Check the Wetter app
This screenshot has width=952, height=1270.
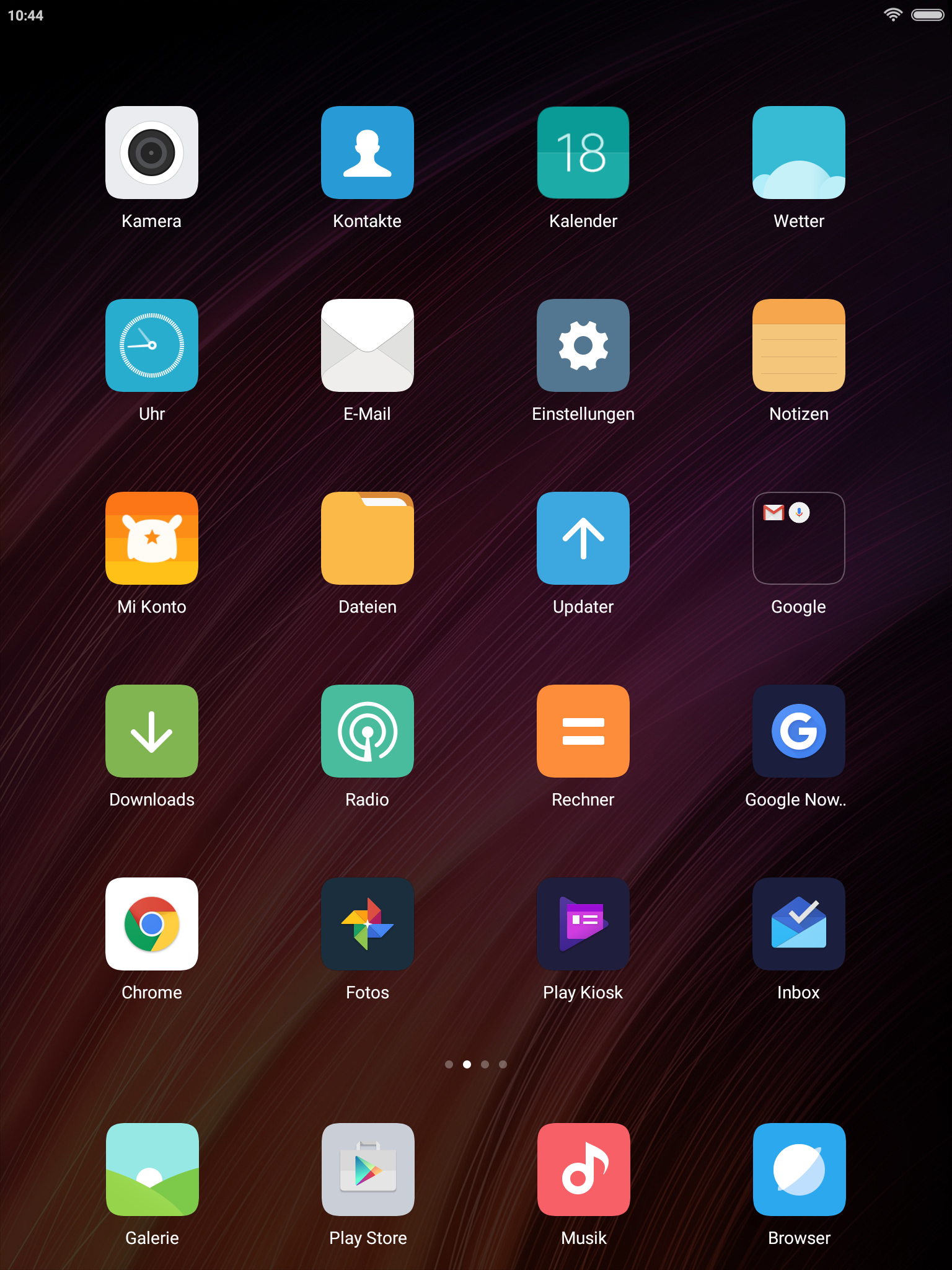pyautogui.click(x=799, y=153)
